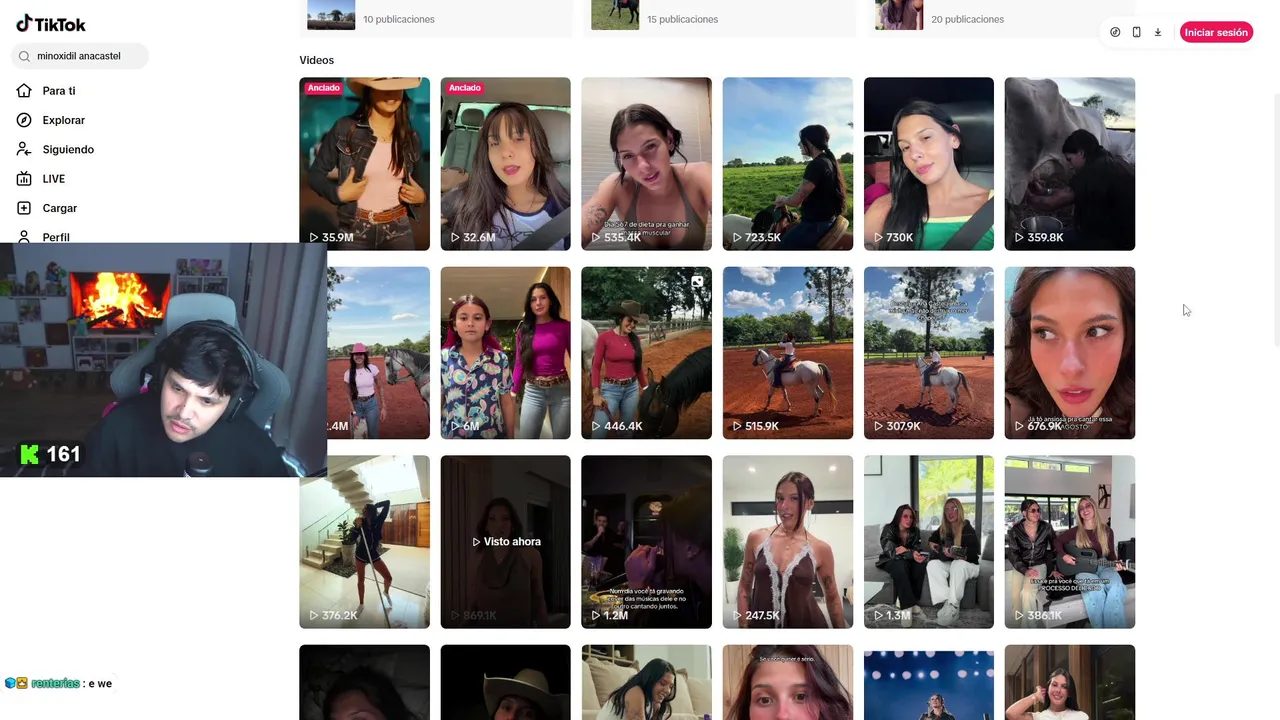The width and height of the screenshot is (1280, 720).
Task: Play the video with 247.5K views
Action: [x=787, y=541]
